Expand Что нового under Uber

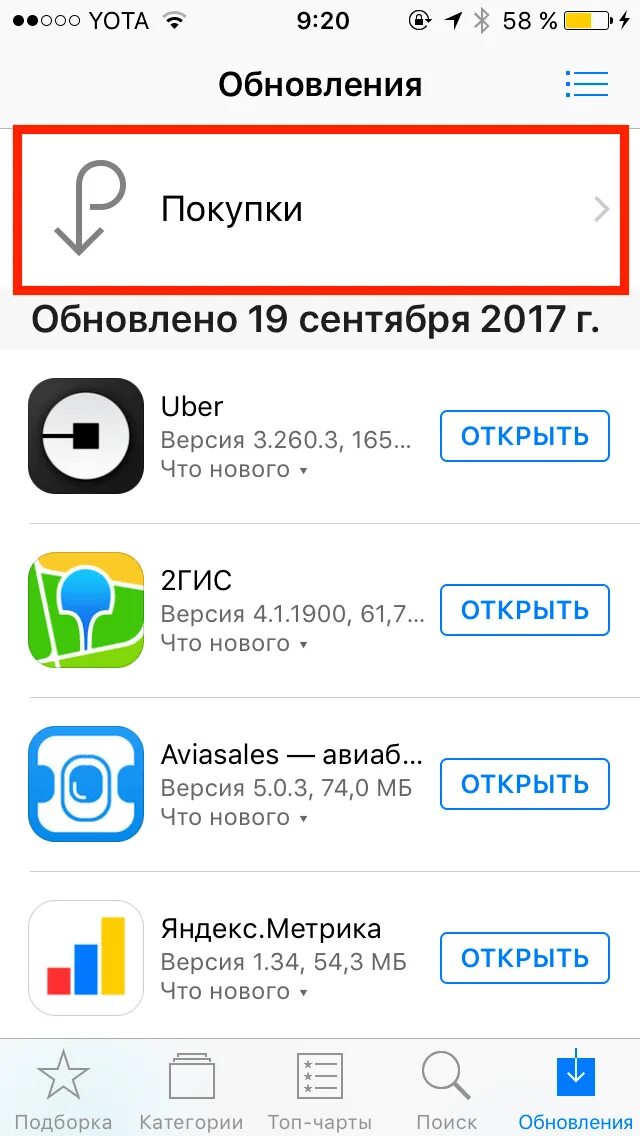point(234,469)
